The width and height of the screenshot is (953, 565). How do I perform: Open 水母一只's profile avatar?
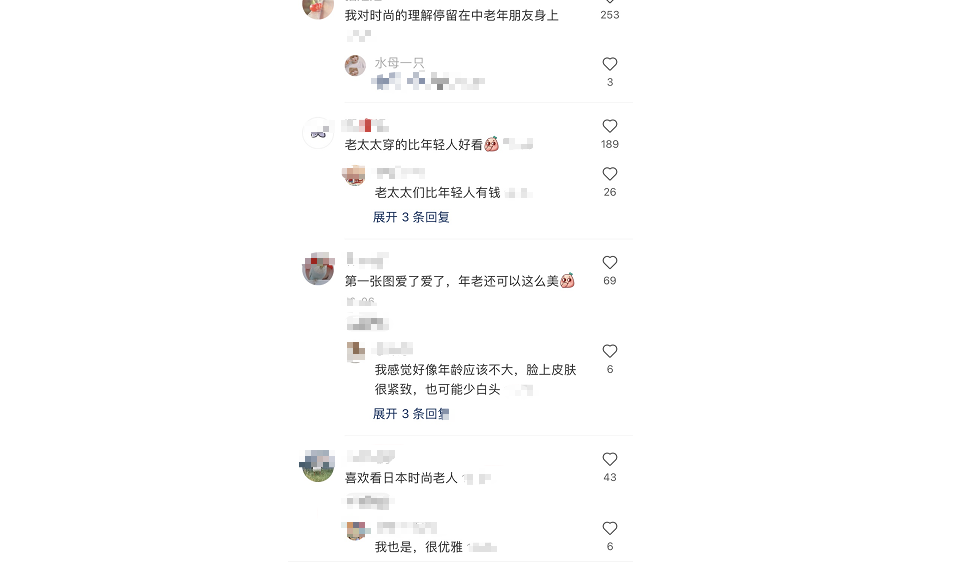click(355, 65)
